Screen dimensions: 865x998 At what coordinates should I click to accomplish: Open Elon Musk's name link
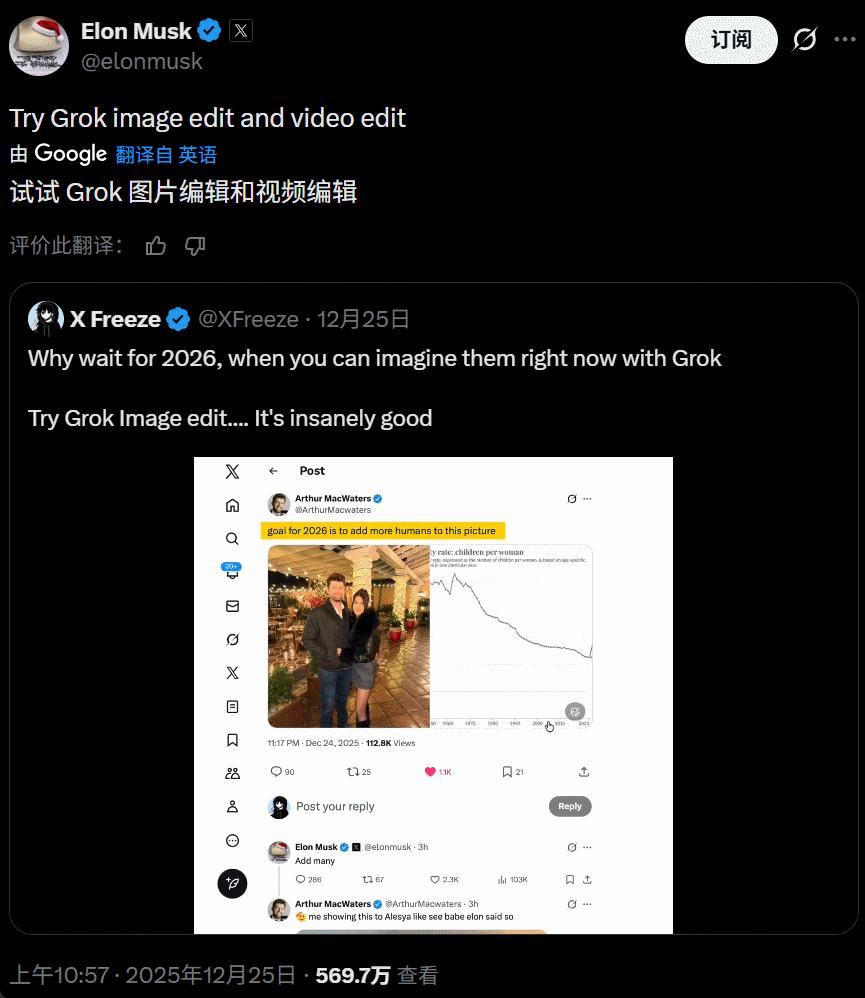tap(136, 31)
